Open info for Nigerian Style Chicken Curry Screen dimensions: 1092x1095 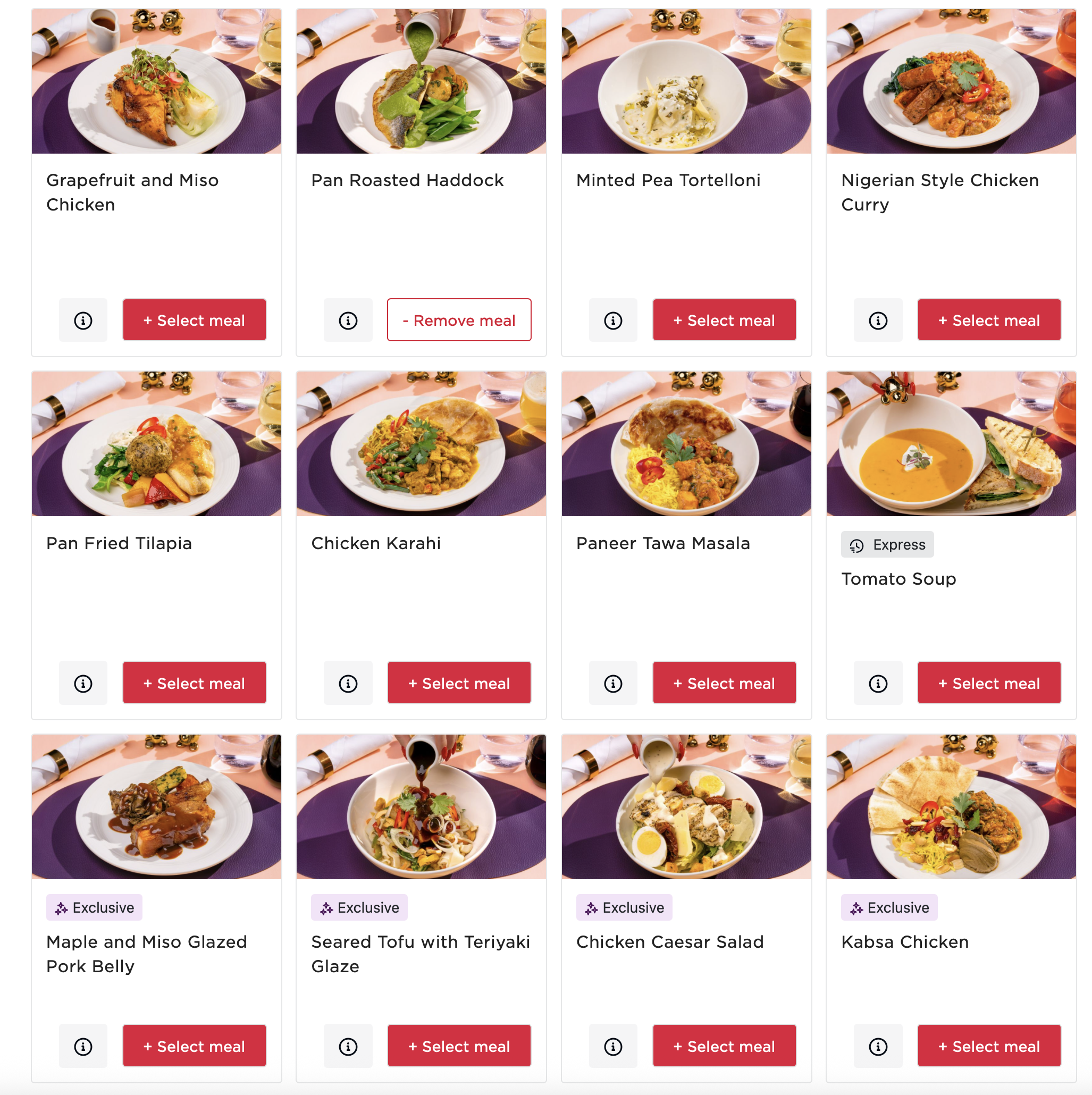pyautogui.click(x=878, y=320)
